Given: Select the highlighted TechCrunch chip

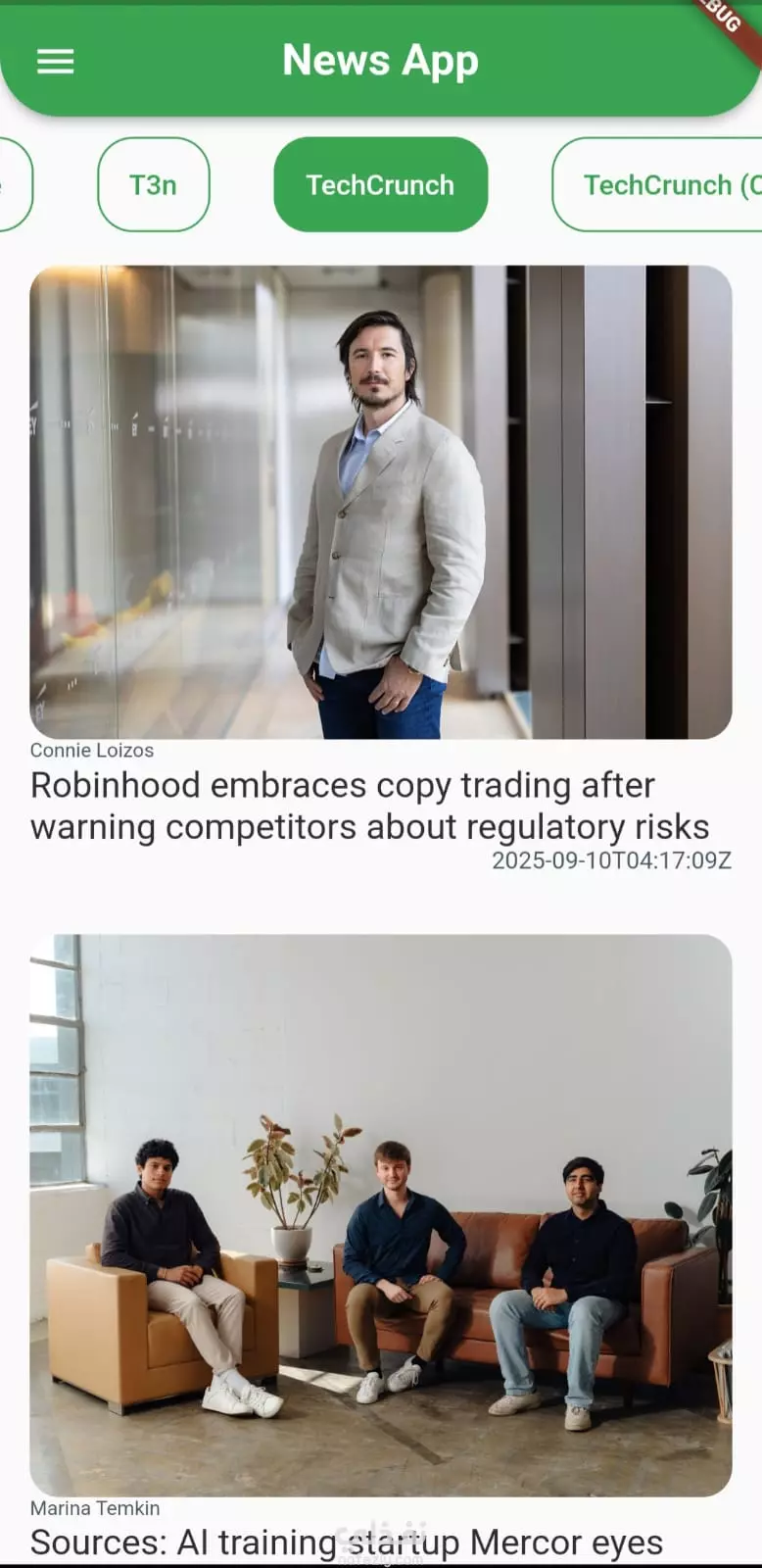Looking at the screenshot, I should tap(381, 184).
